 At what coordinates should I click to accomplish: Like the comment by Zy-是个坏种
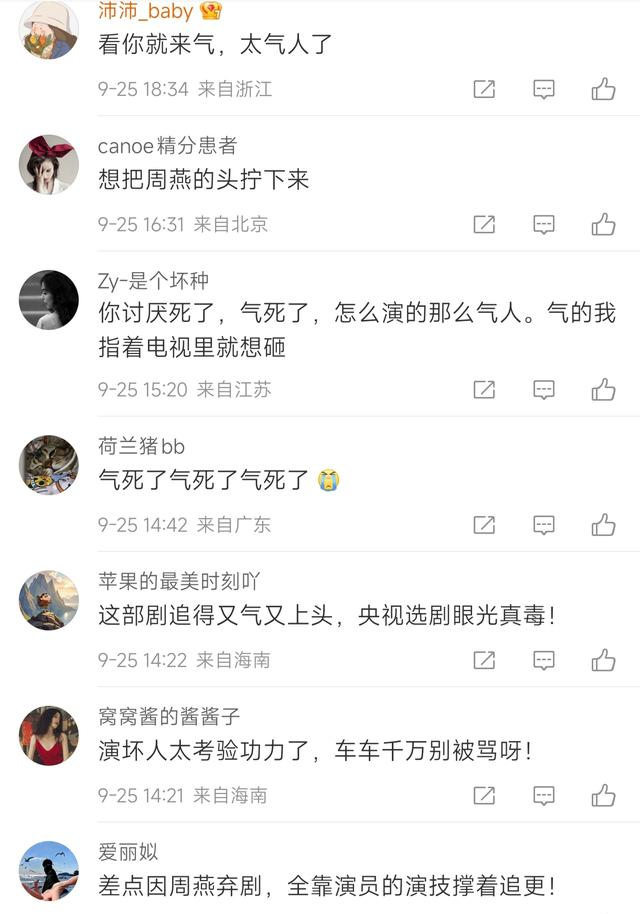click(x=603, y=389)
